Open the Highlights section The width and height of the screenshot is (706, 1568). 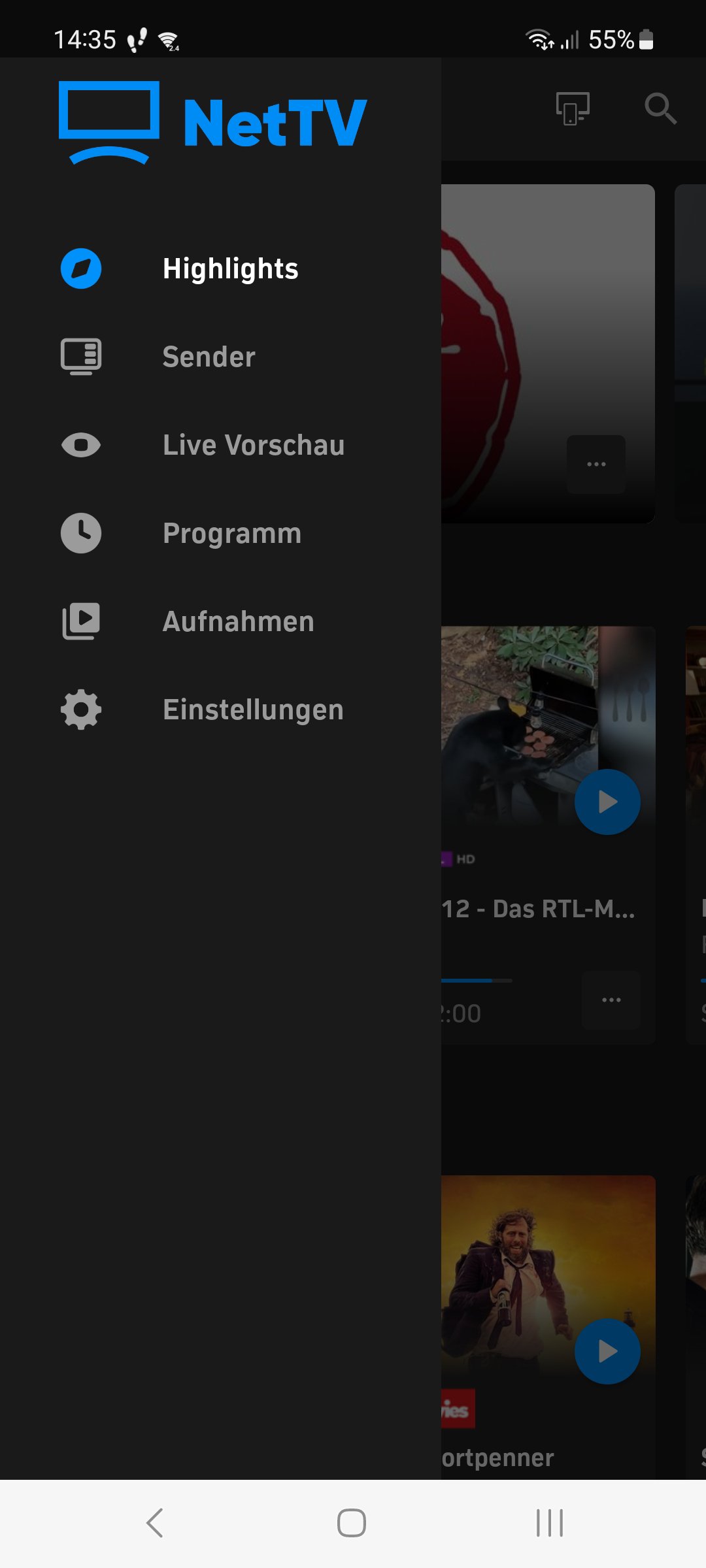(230, 269)
